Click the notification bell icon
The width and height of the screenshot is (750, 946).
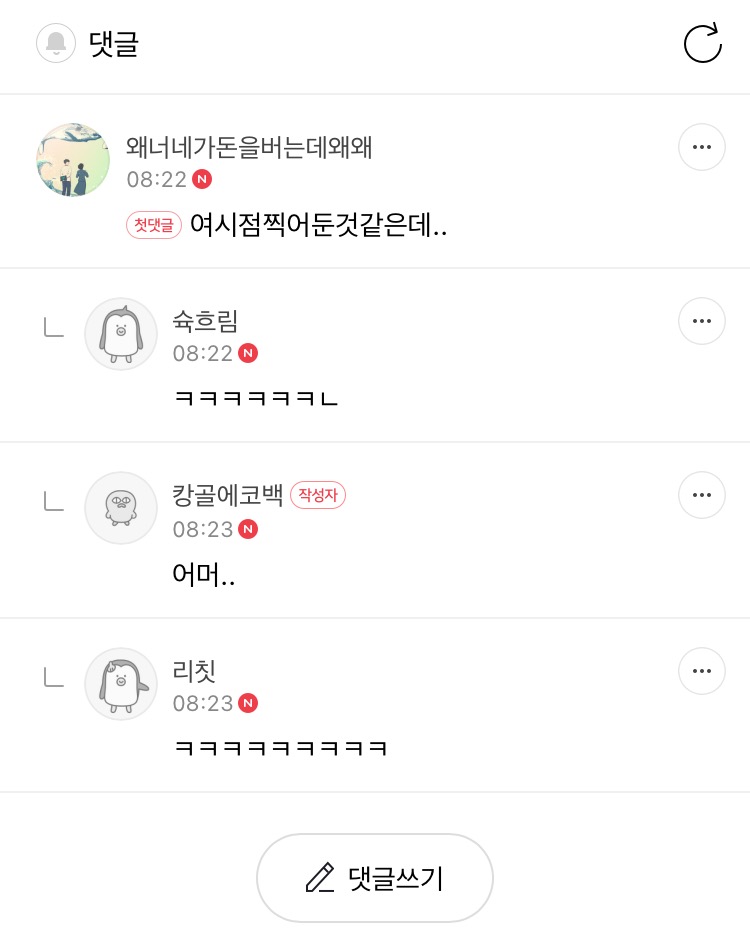tap(57, 44)
